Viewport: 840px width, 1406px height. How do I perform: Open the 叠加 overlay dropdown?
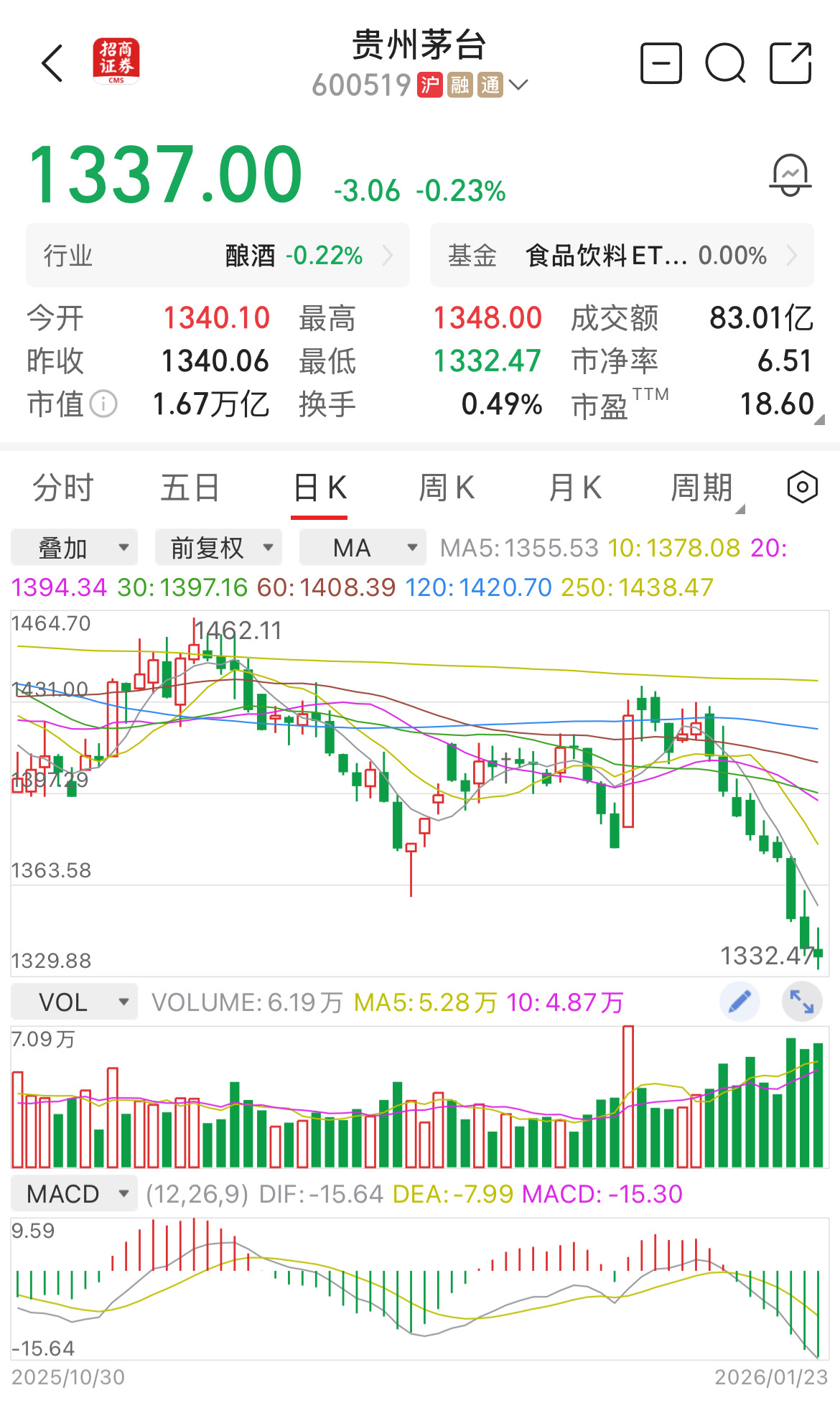coord(74,548)
